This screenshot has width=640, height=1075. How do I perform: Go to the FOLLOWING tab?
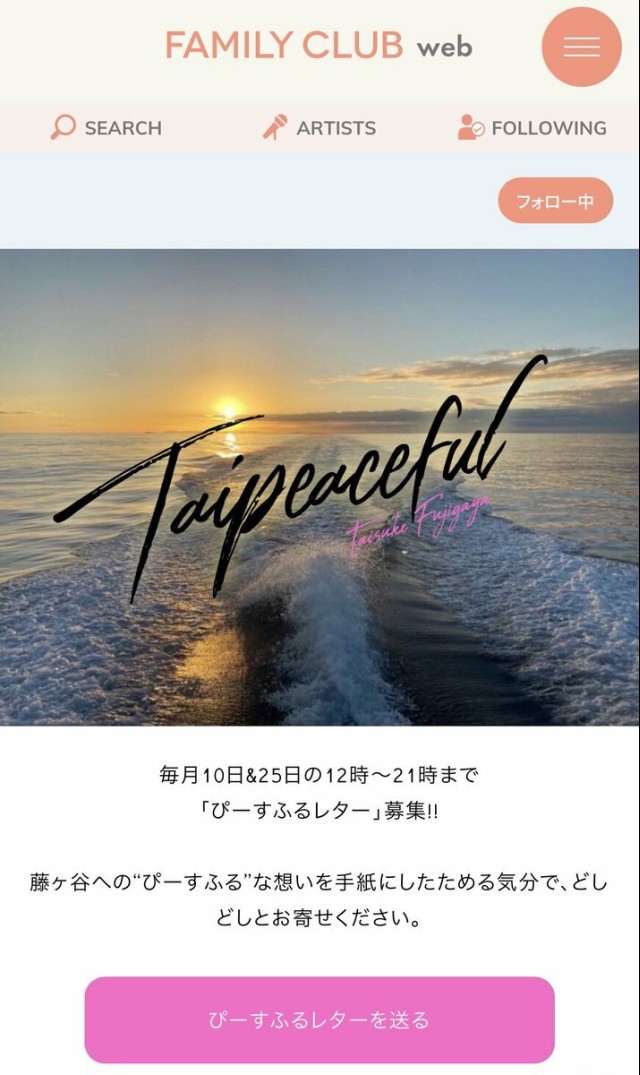(x=532, y=128)
